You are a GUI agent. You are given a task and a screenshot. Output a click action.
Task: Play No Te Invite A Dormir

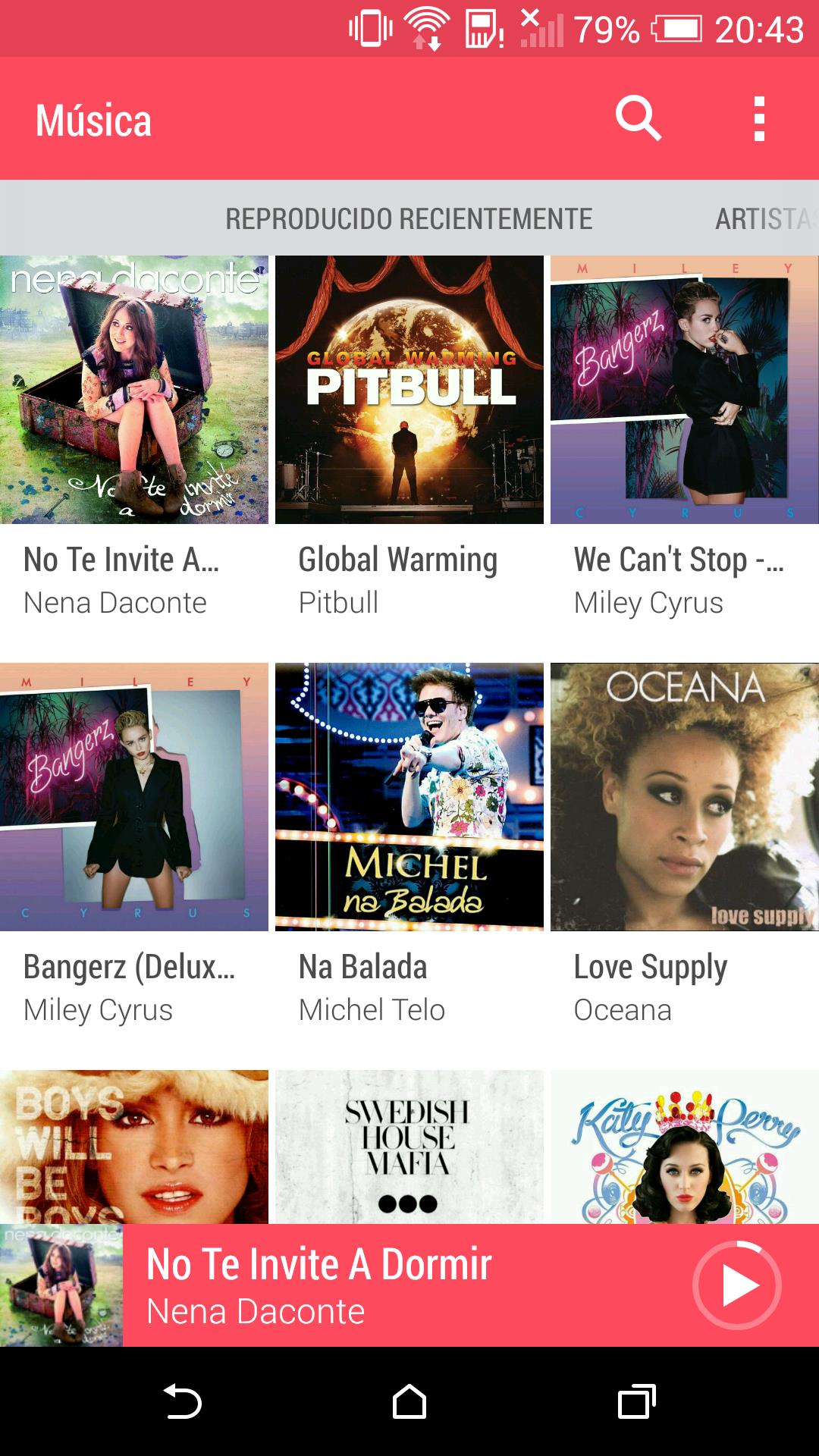coord(736,1285)
